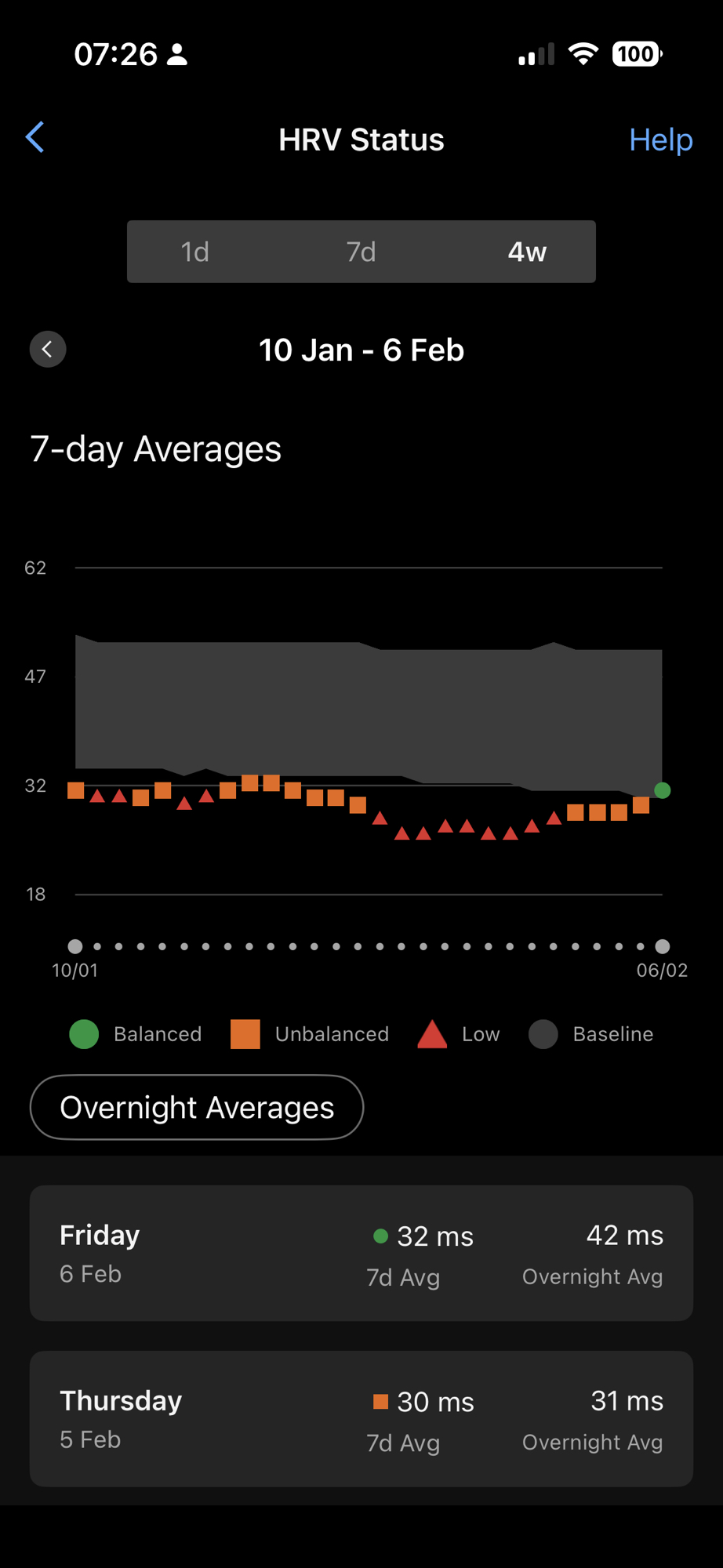Select the 4w view

(526, 252)
